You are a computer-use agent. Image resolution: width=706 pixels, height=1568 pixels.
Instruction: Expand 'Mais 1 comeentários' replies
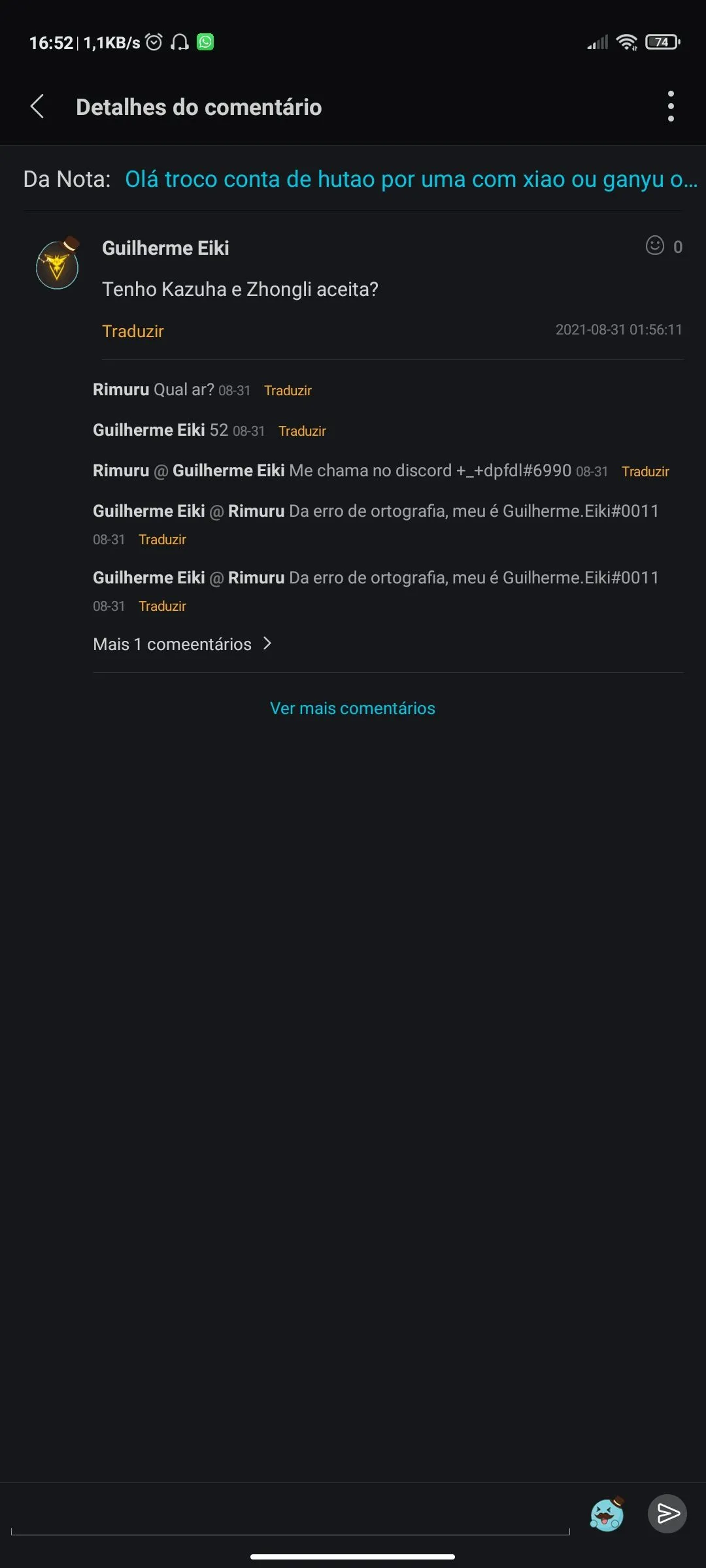click(x=182, y=644)
